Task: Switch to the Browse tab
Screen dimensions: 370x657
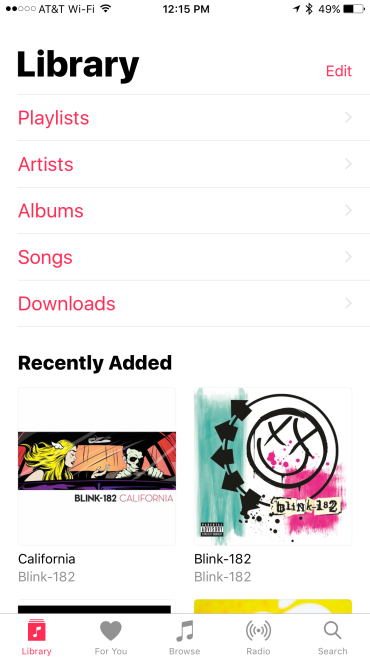Action: (184, 637)
